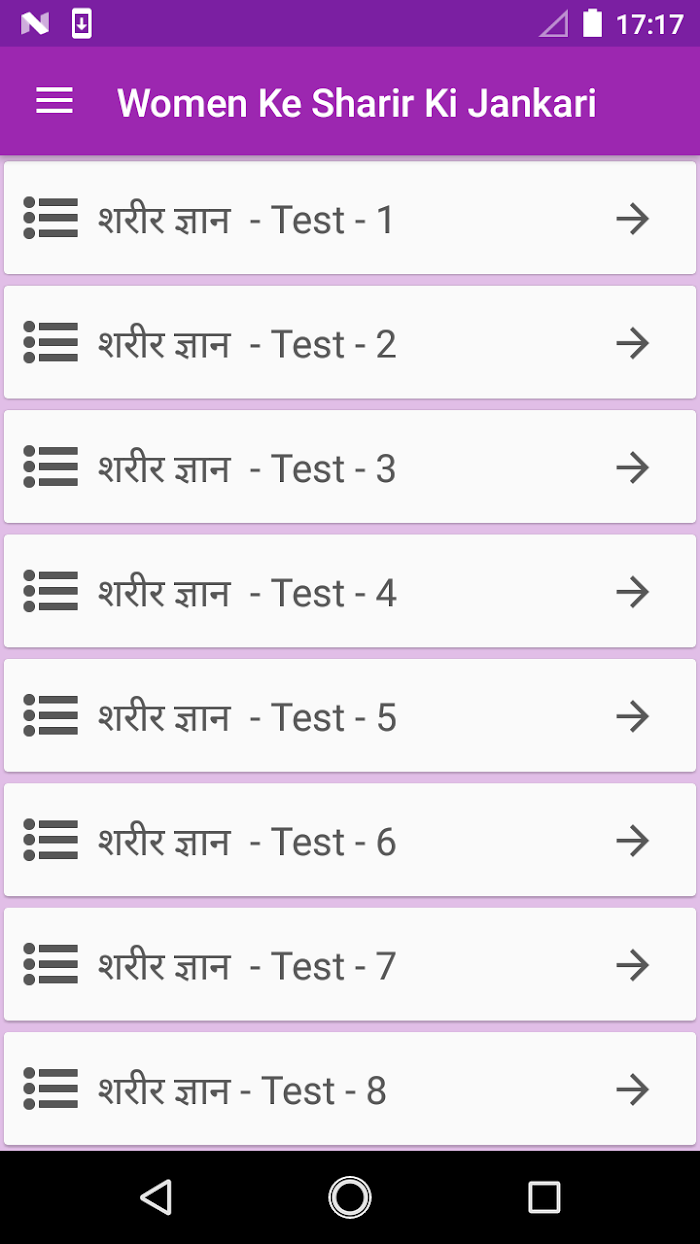The image size is (700, 1244).
Task: Go back with the system back button
Action: coord(156,1197)
